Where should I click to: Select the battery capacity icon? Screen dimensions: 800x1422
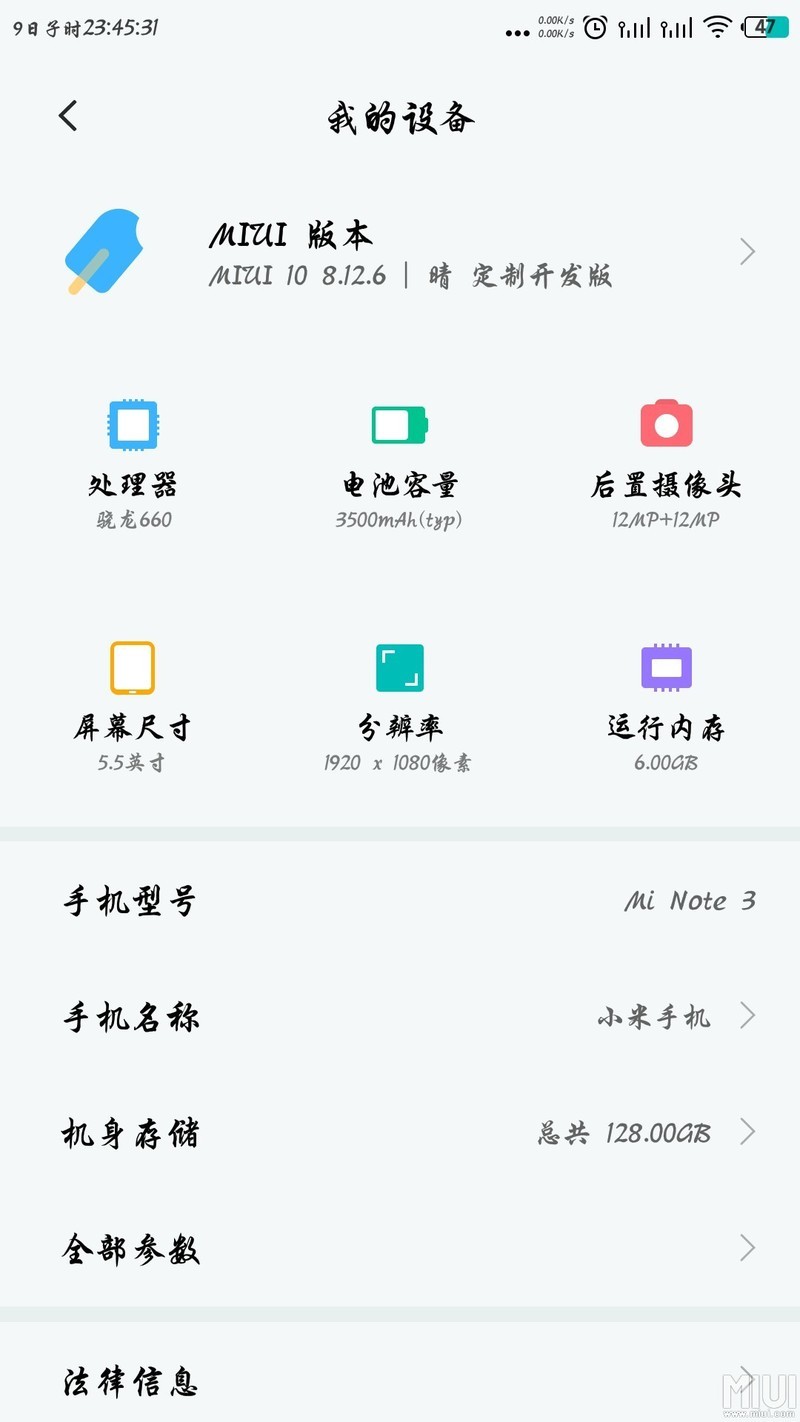coord(399,424)
